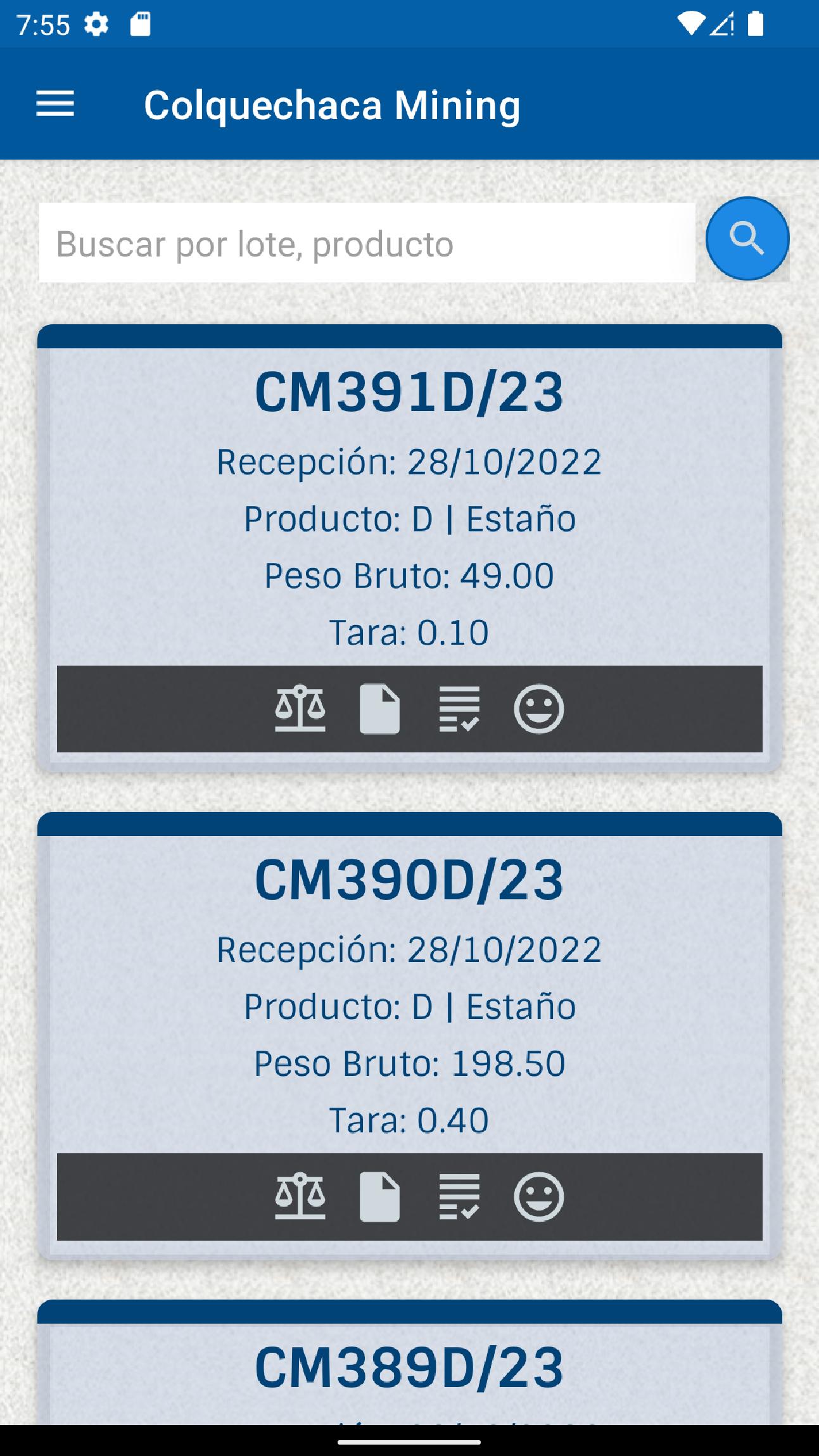
Task: Focus the 'Buscar por lote, producto' field
Action: (x=367, y=243)
